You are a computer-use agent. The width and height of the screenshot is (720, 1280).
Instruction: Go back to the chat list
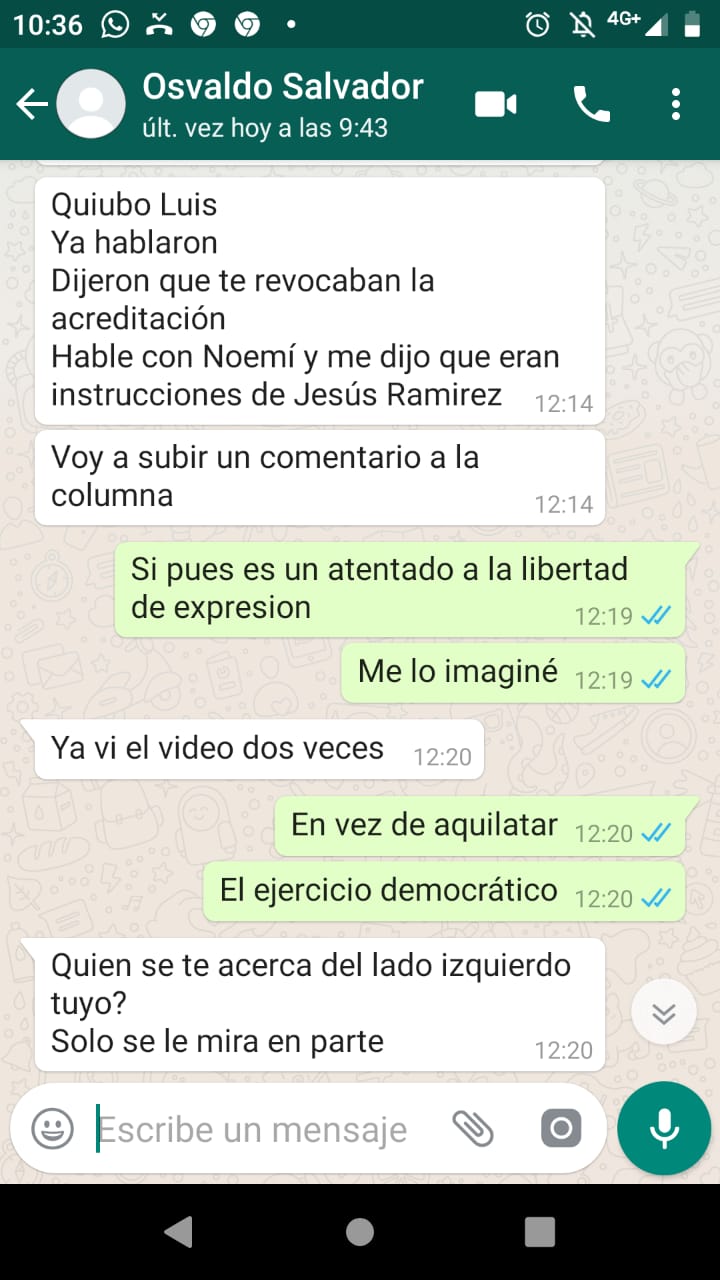point(31,104)
